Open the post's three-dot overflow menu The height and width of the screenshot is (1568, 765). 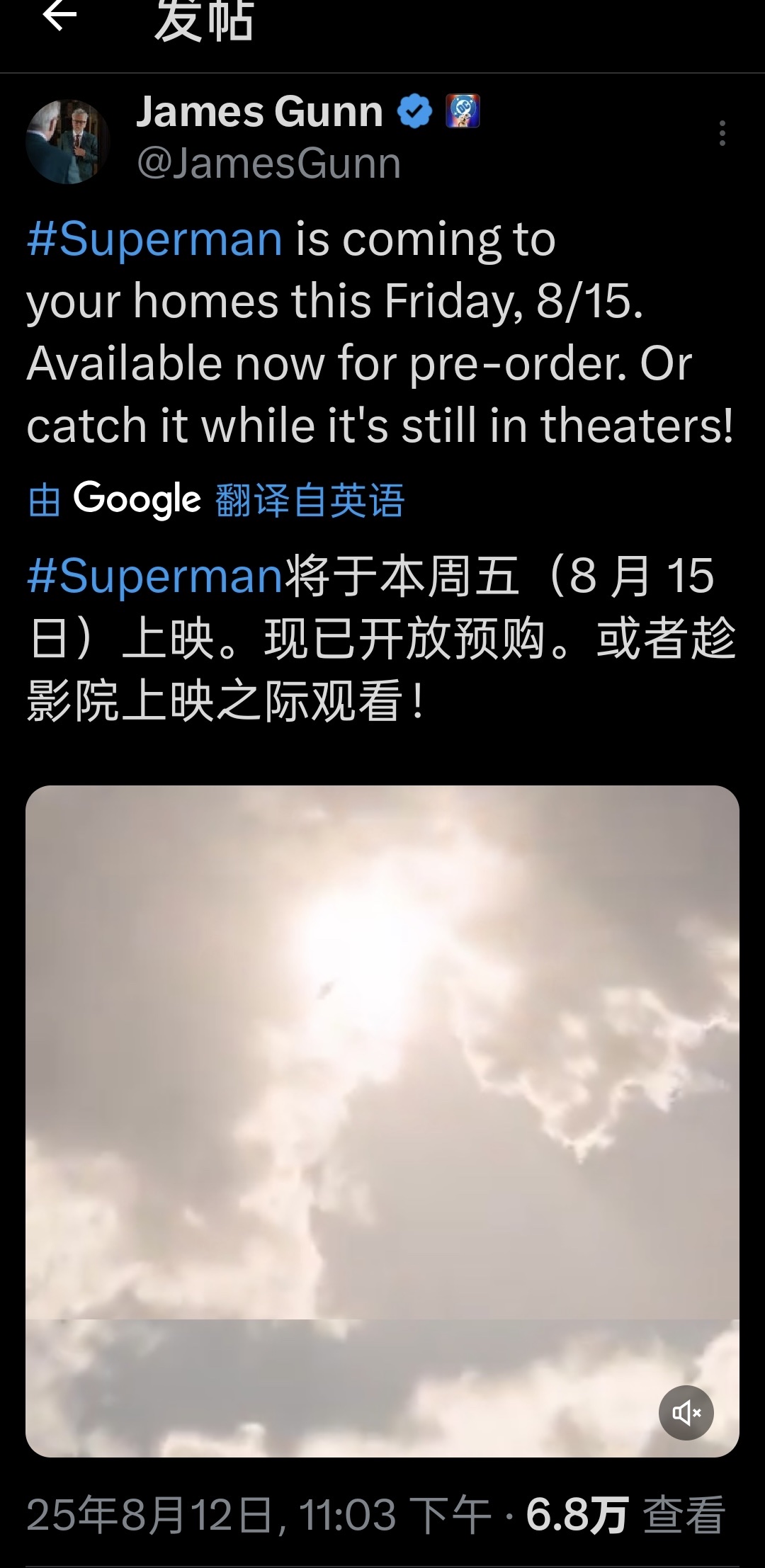pyautogui.click(x=722, y=133)
